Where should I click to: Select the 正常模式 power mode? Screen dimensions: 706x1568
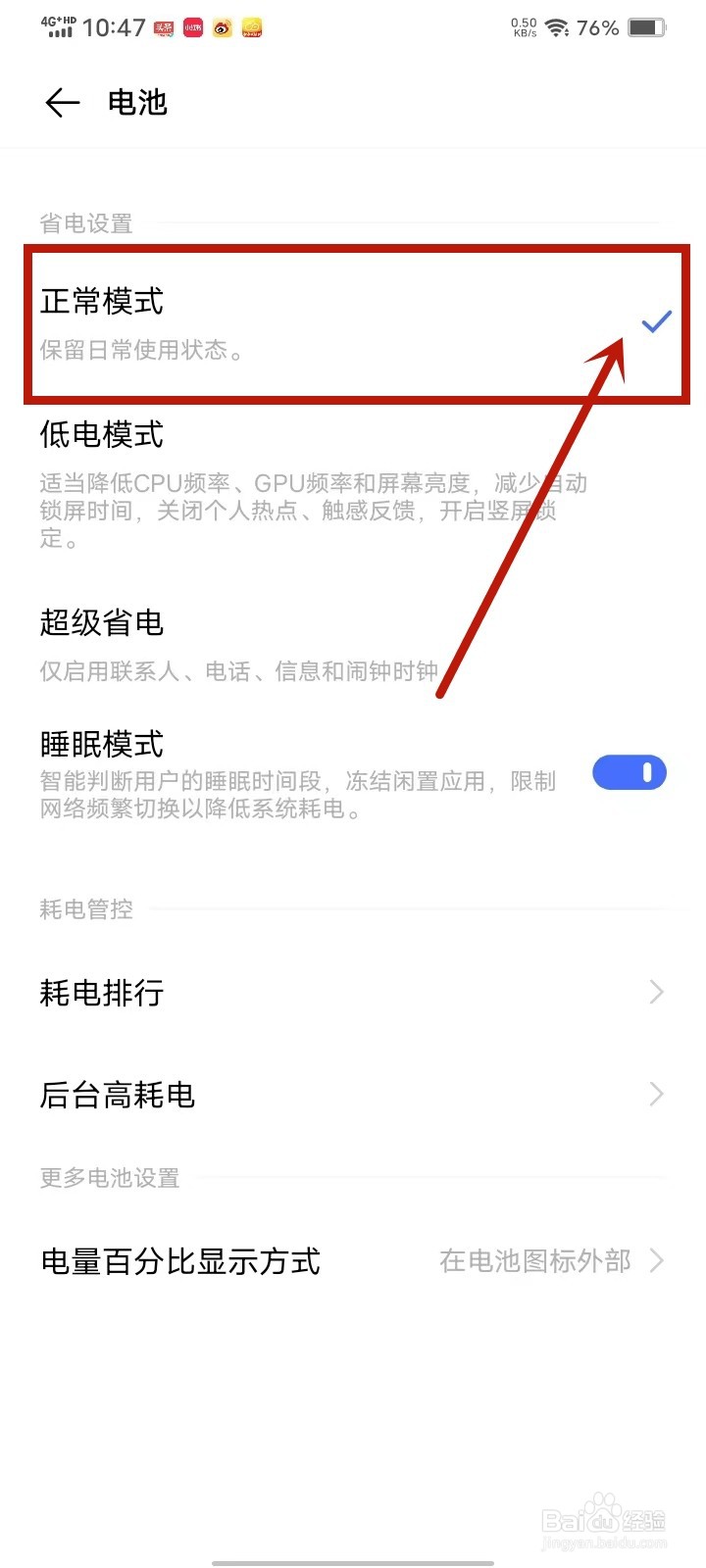point(101,303)
